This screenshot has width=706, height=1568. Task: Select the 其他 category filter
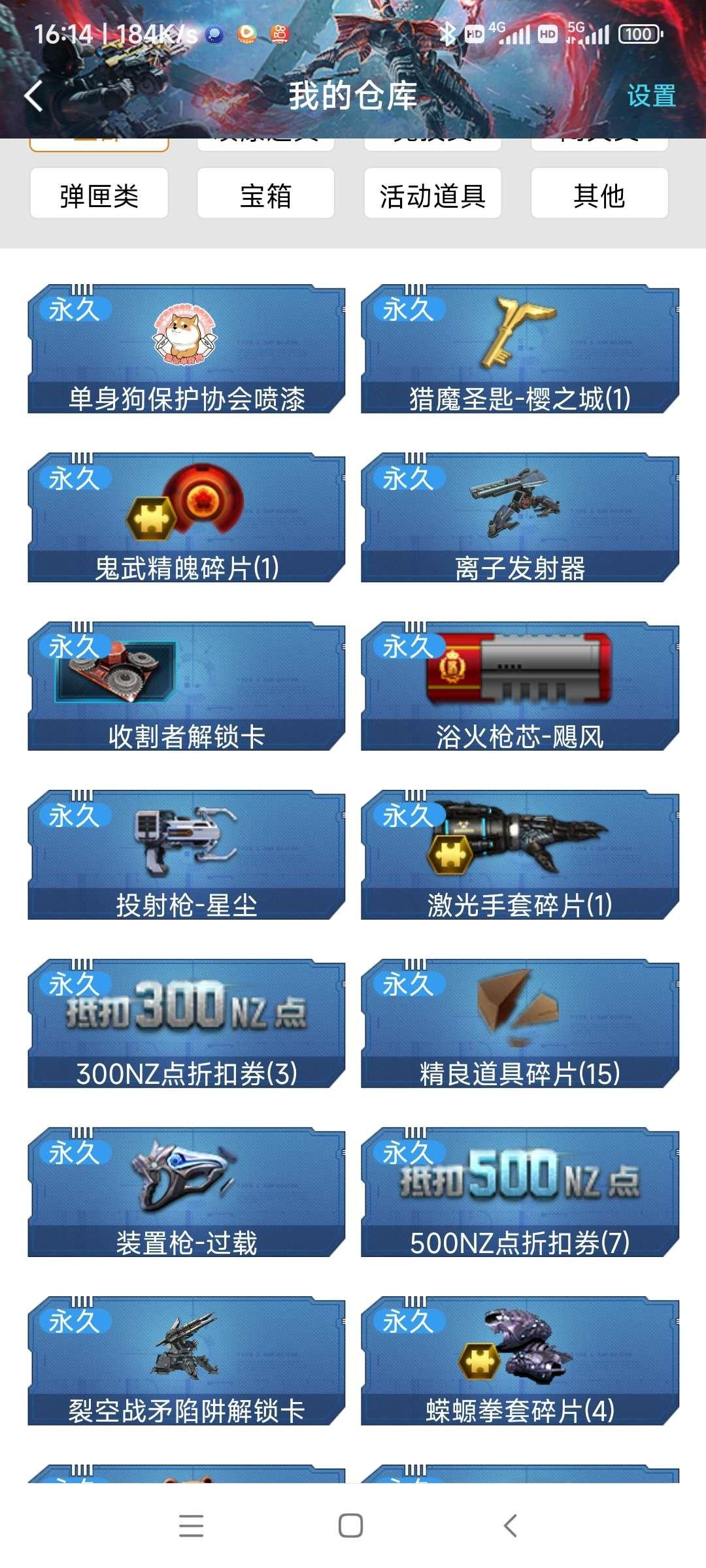point(600,193)
